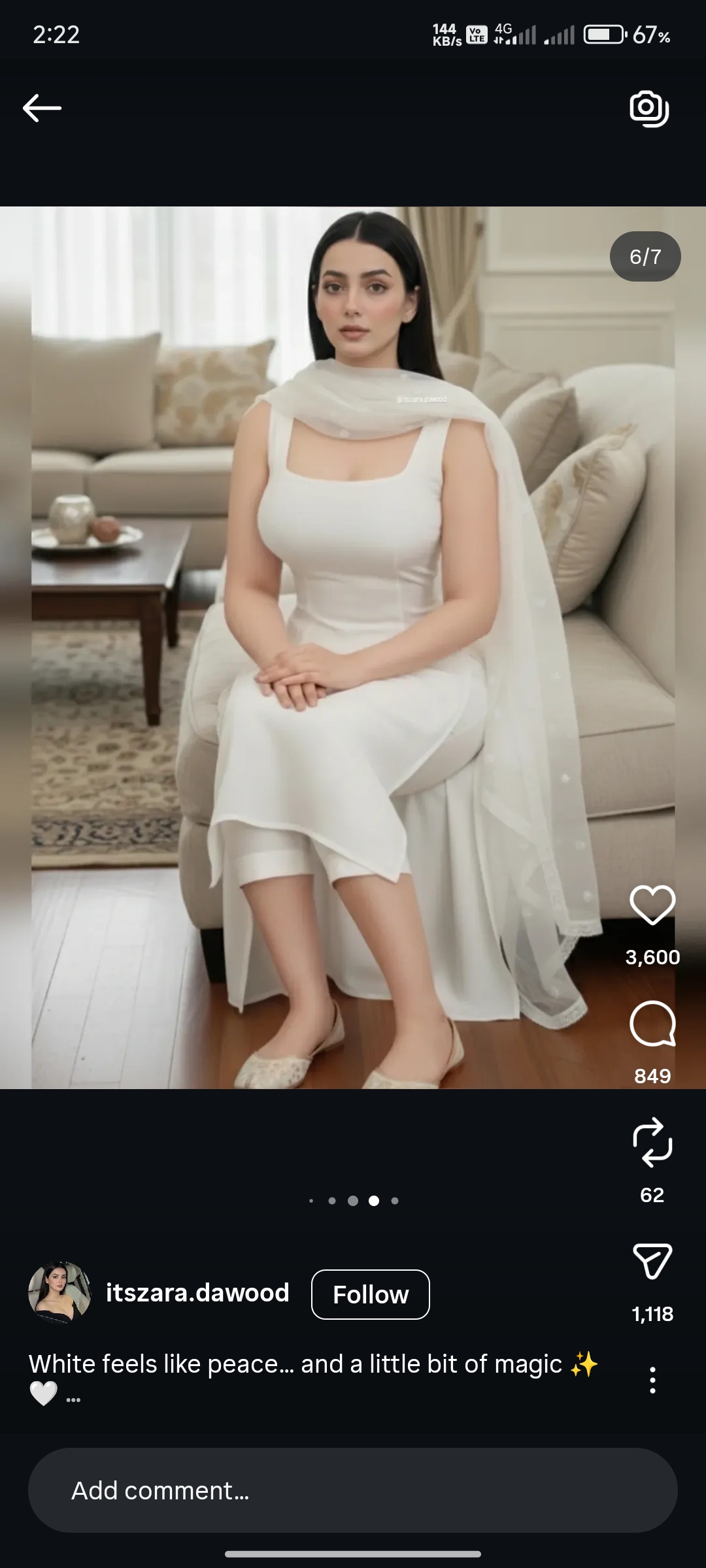Open the photo viewer icon at top right
This screenshot has width=706, height=1568.
[648, 108]
